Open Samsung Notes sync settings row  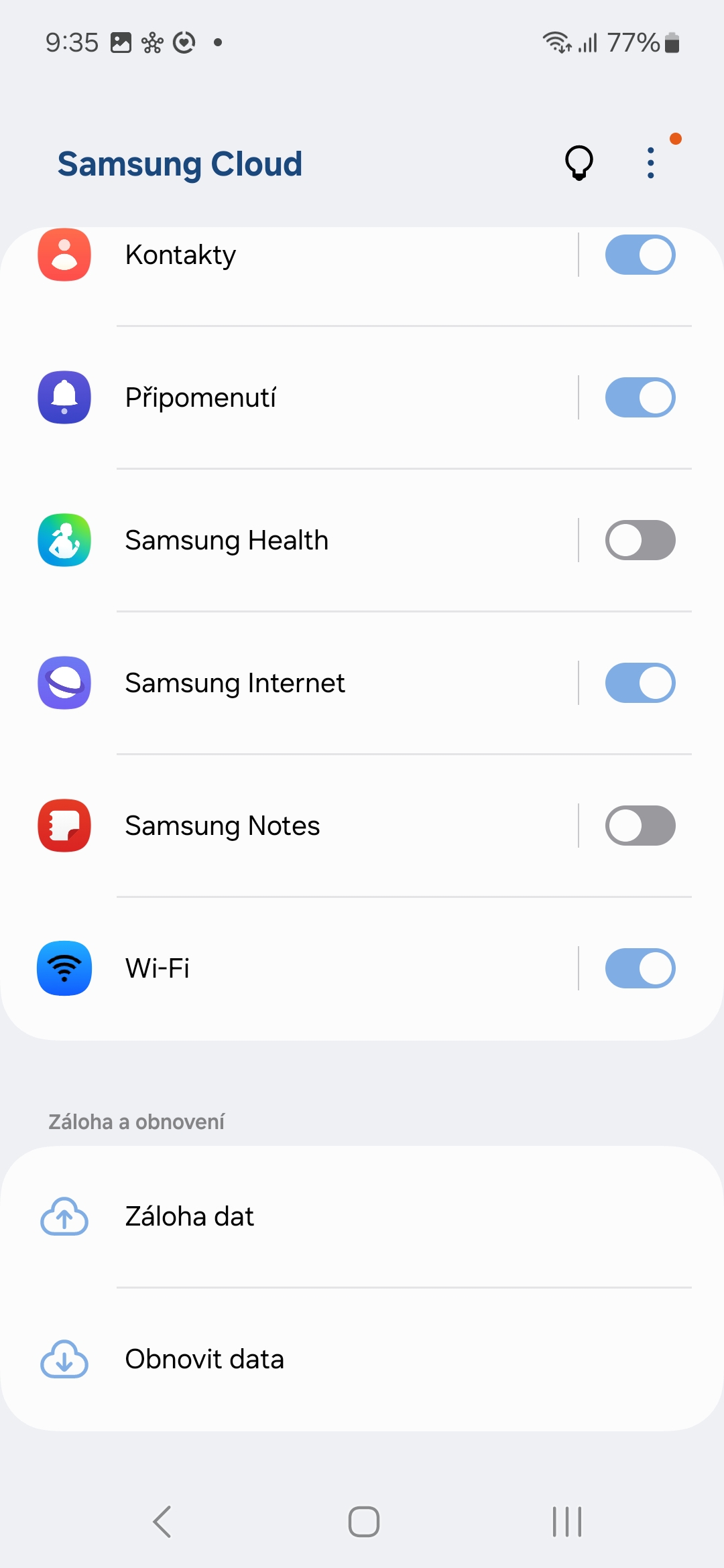tap(288, 826)
